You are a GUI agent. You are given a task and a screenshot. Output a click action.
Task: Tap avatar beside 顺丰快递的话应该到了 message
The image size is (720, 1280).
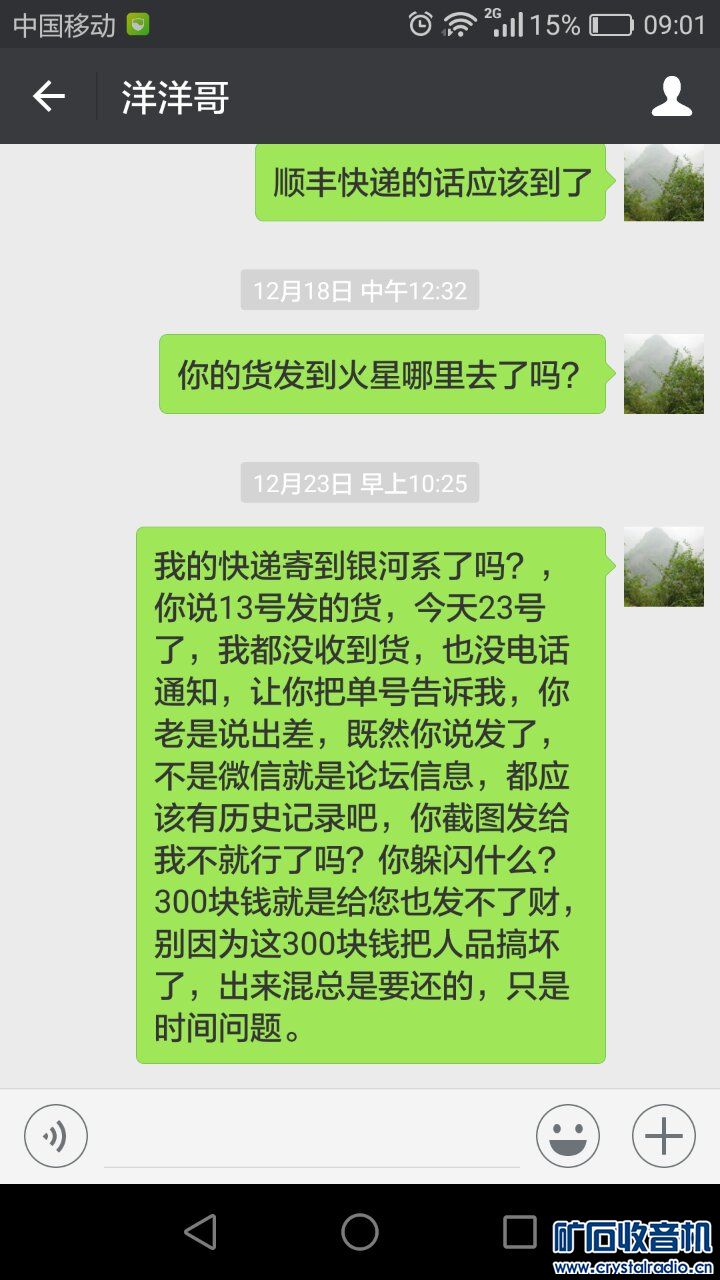click(x=663, y=182)
